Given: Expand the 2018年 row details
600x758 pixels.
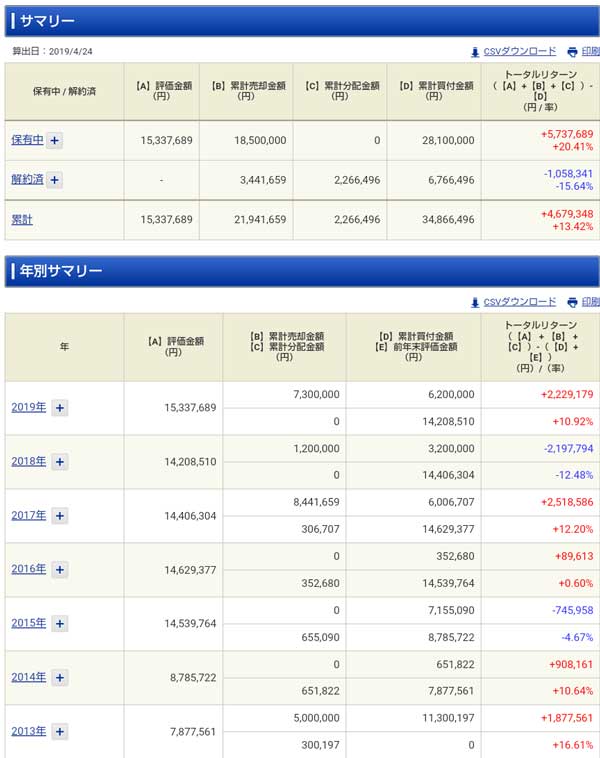Looking at the screenshot, I should (x=60, y=462).
